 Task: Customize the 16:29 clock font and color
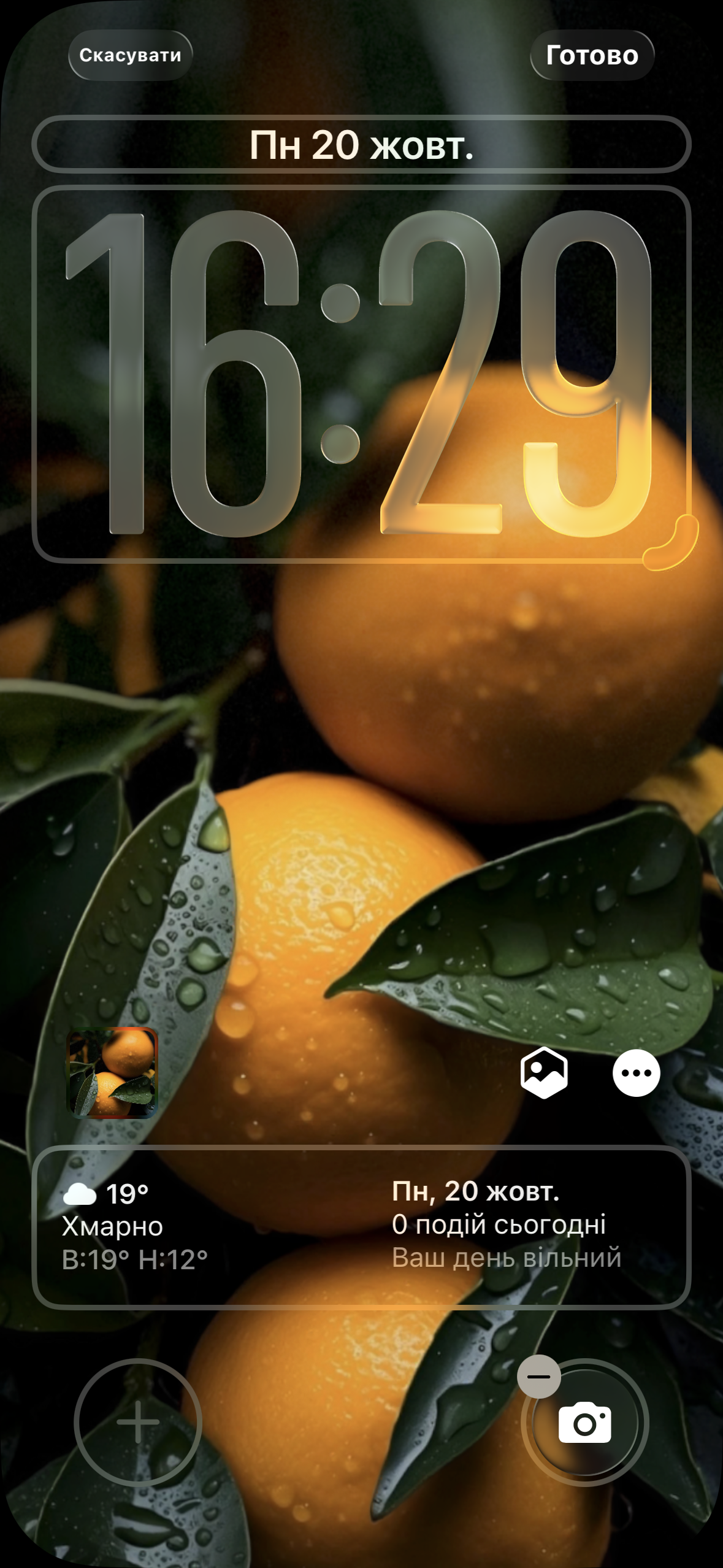coord(361,374)
